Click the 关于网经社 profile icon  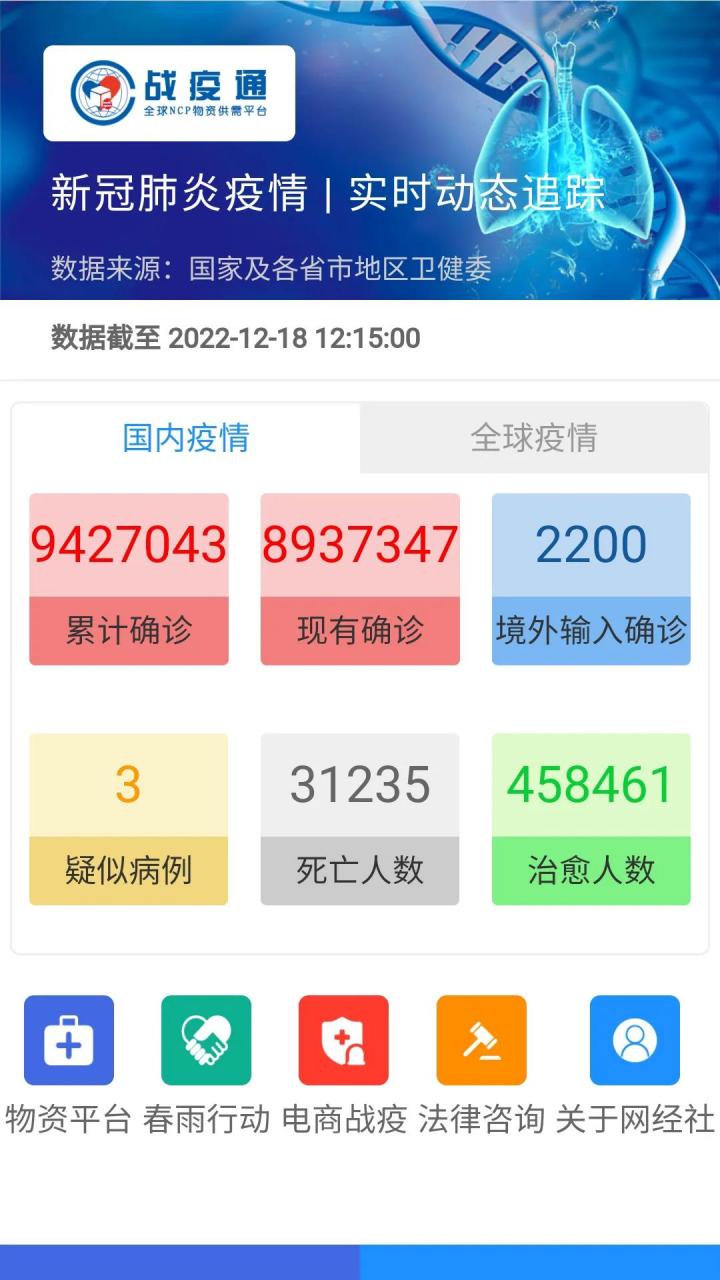click(x=635, y=1039)
